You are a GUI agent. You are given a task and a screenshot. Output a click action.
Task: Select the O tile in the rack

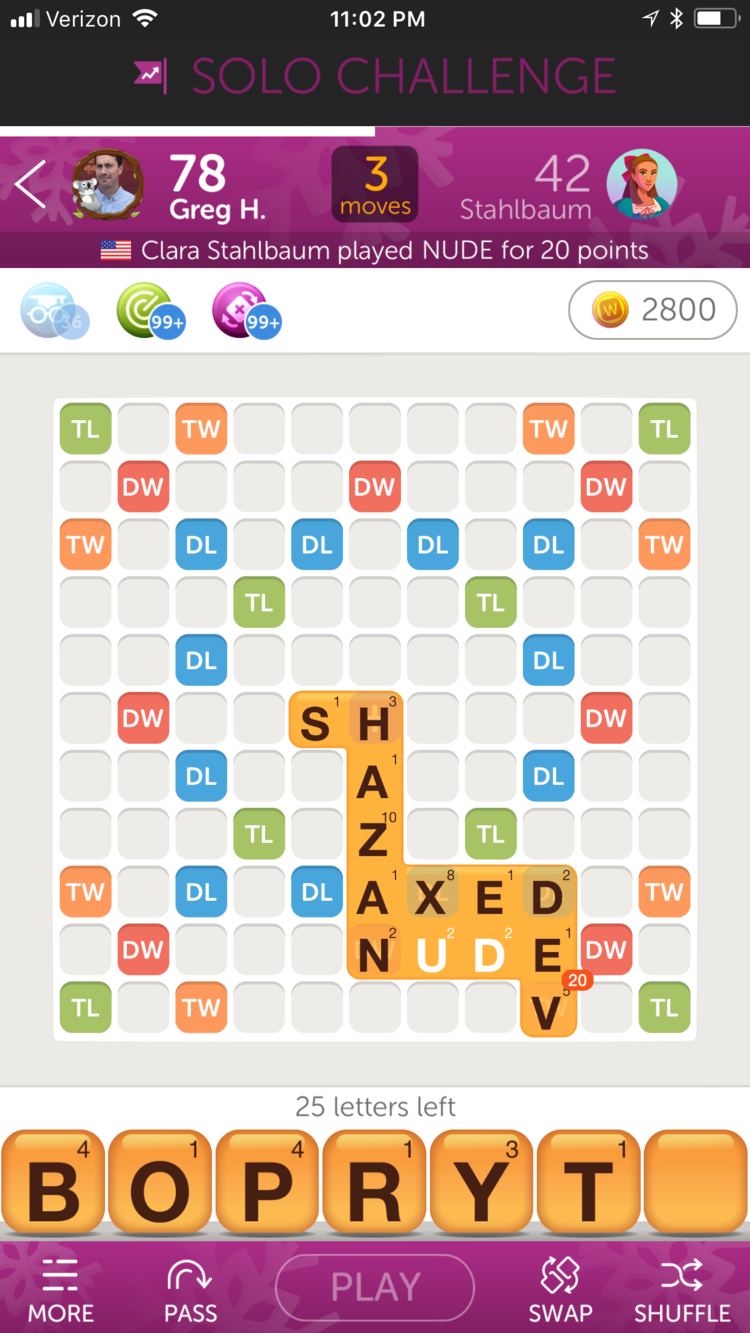tap(160, 1183)
